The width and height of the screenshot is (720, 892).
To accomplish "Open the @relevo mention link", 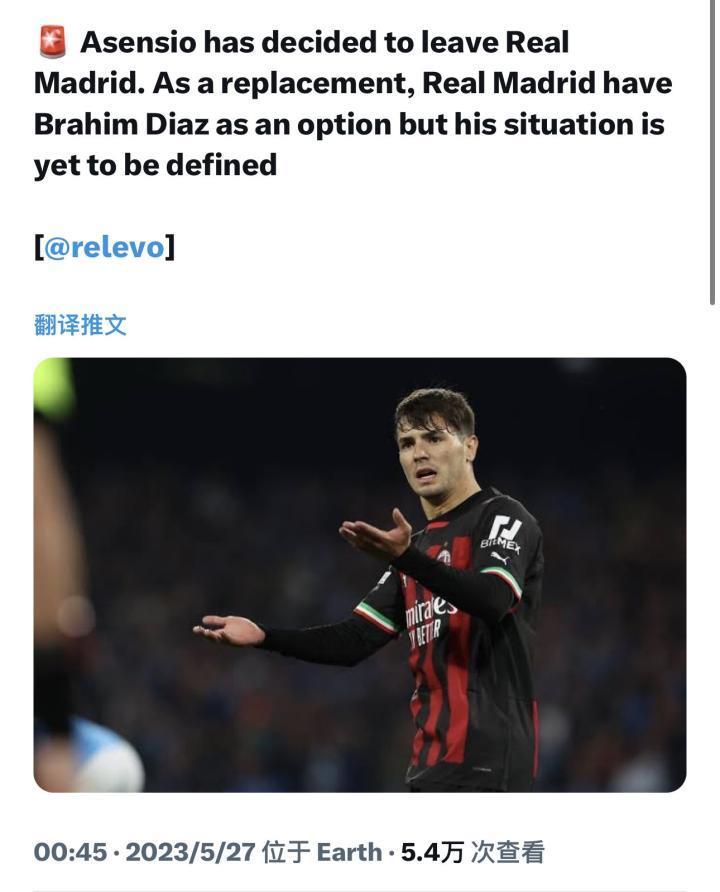I will pyautogui.click(x=104, y=247).
